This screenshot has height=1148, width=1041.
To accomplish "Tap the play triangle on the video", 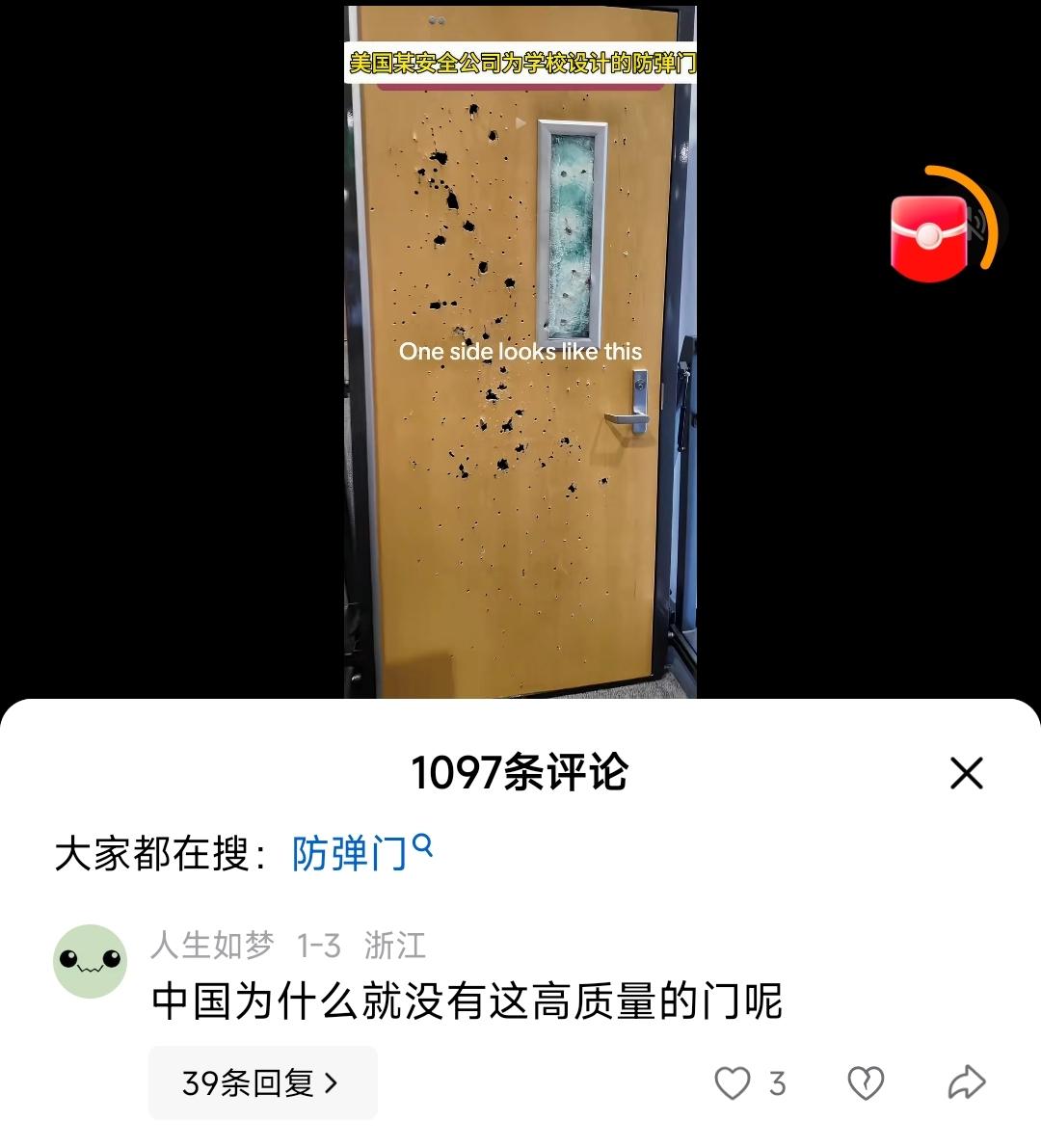I will pyautogui.click(x=520, y=123).
